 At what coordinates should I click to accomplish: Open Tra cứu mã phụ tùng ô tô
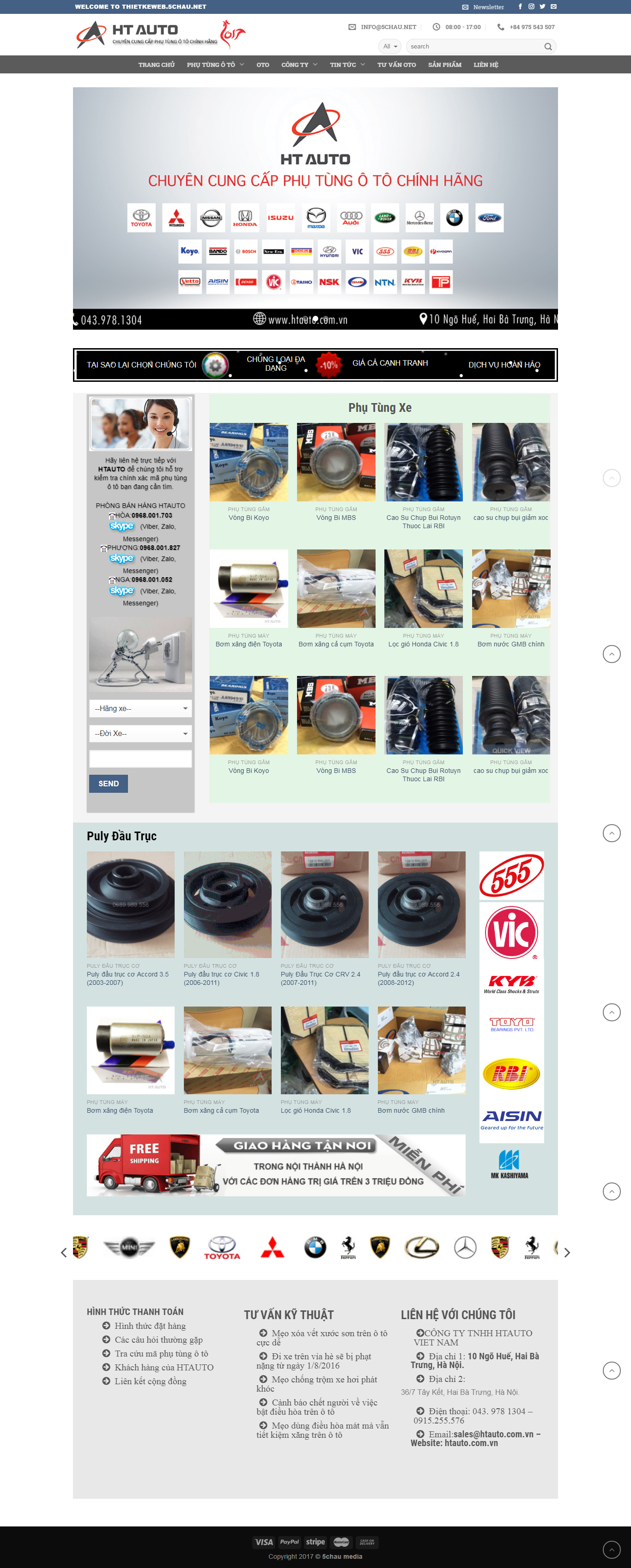pos(161,1353)
